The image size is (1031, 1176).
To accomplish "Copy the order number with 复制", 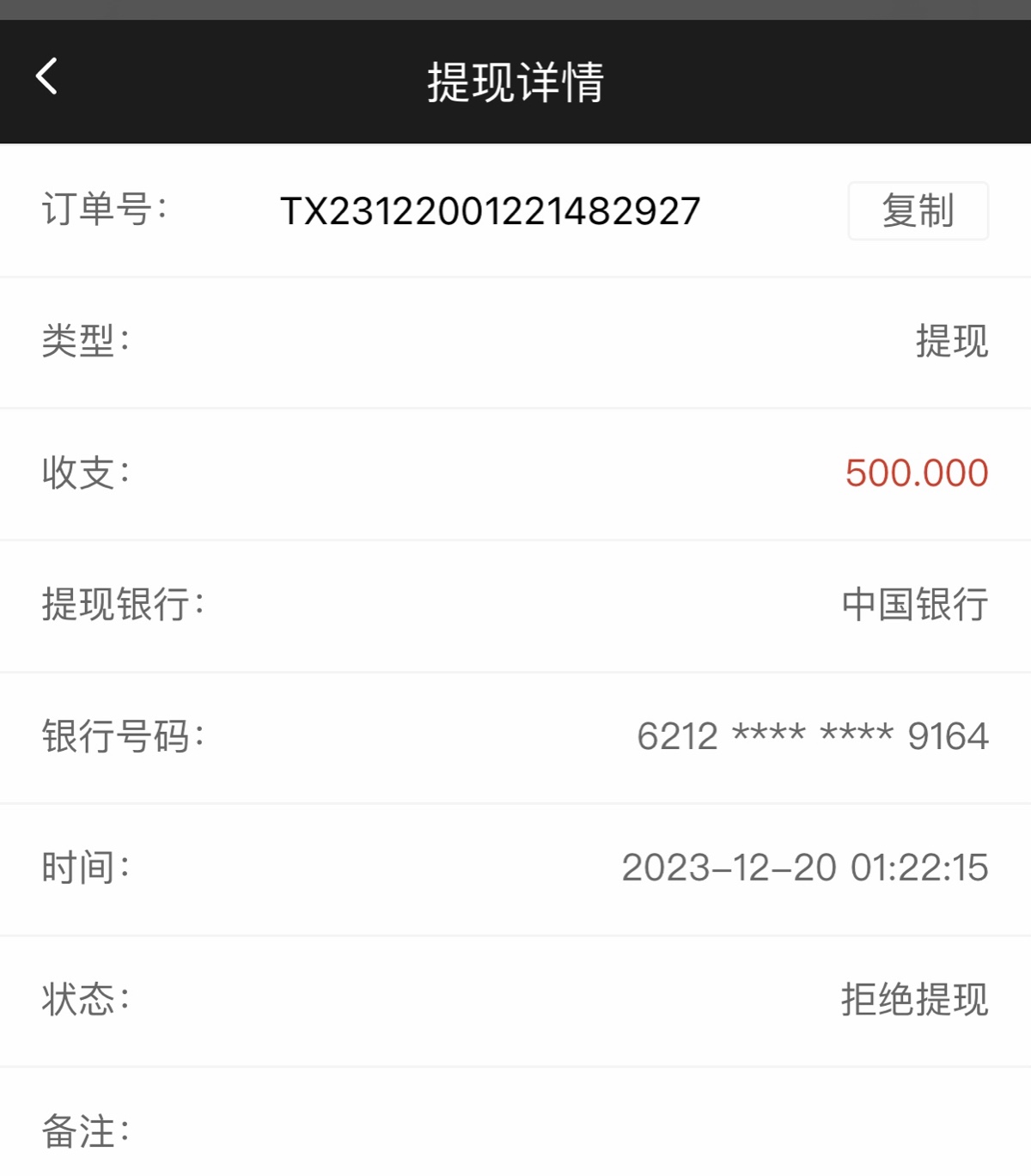I will pyautogui.click(x=918, y=211).
